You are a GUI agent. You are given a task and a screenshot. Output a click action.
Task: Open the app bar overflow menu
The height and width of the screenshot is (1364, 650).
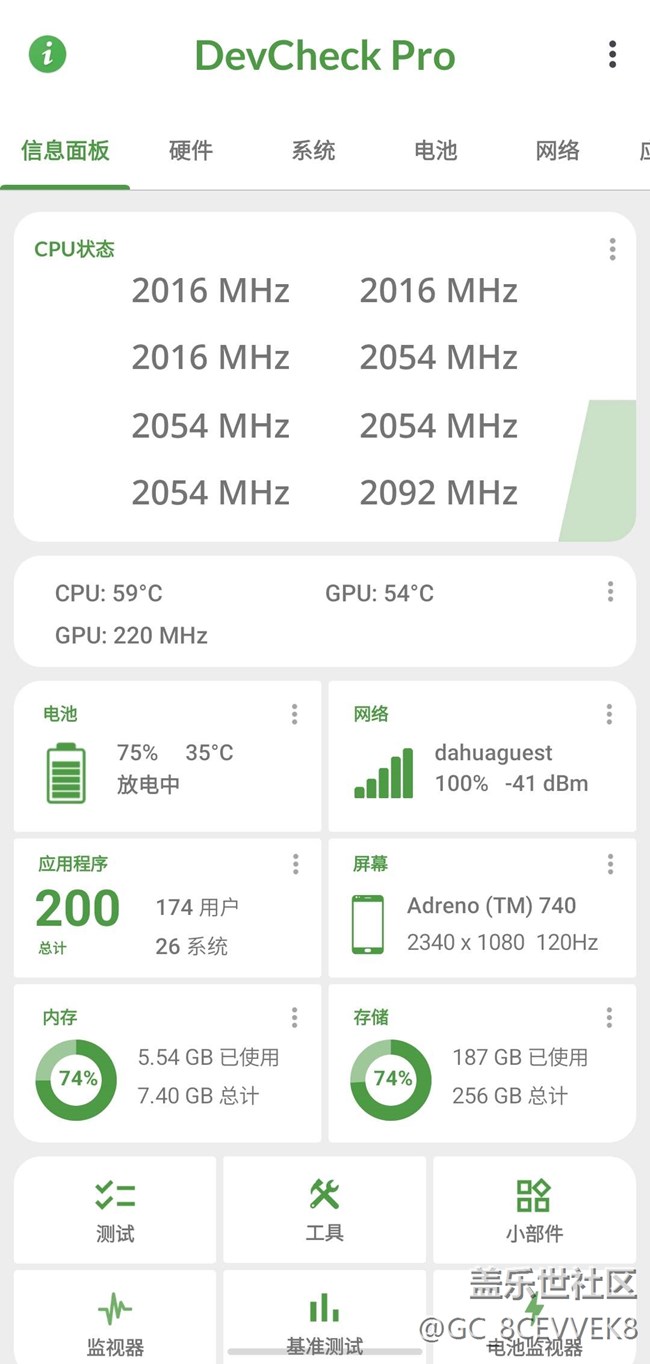pos(612,54)
